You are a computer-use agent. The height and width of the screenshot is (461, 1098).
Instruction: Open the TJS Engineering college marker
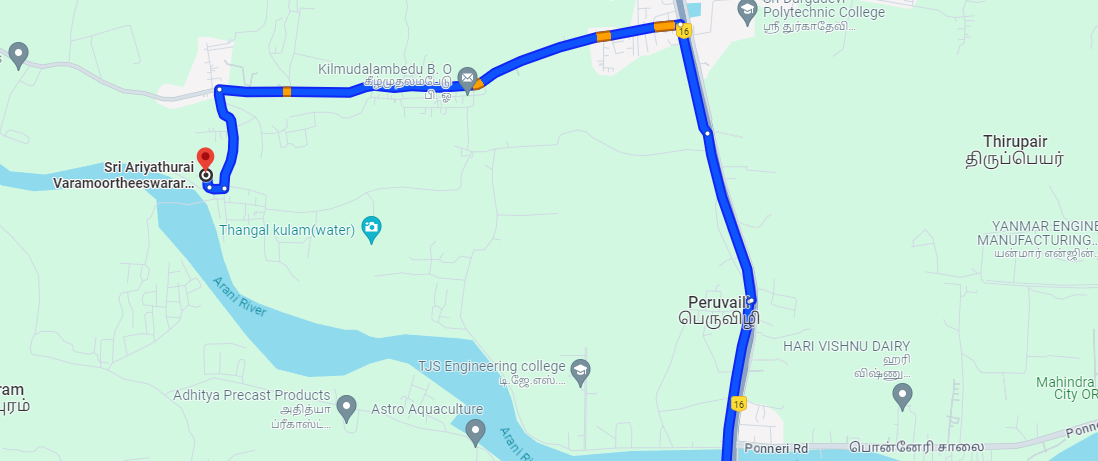tap(579, 372)
